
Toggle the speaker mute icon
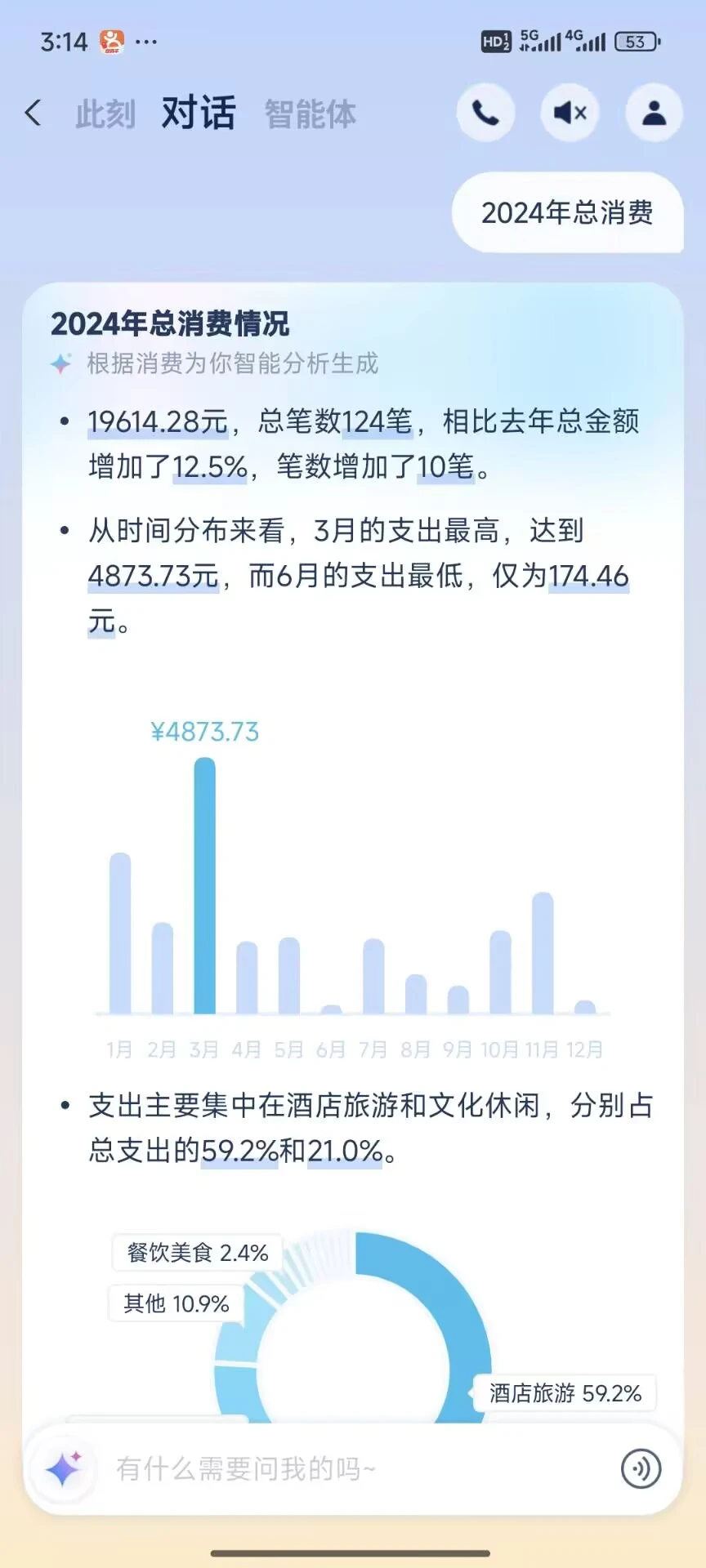pos(570,113)
